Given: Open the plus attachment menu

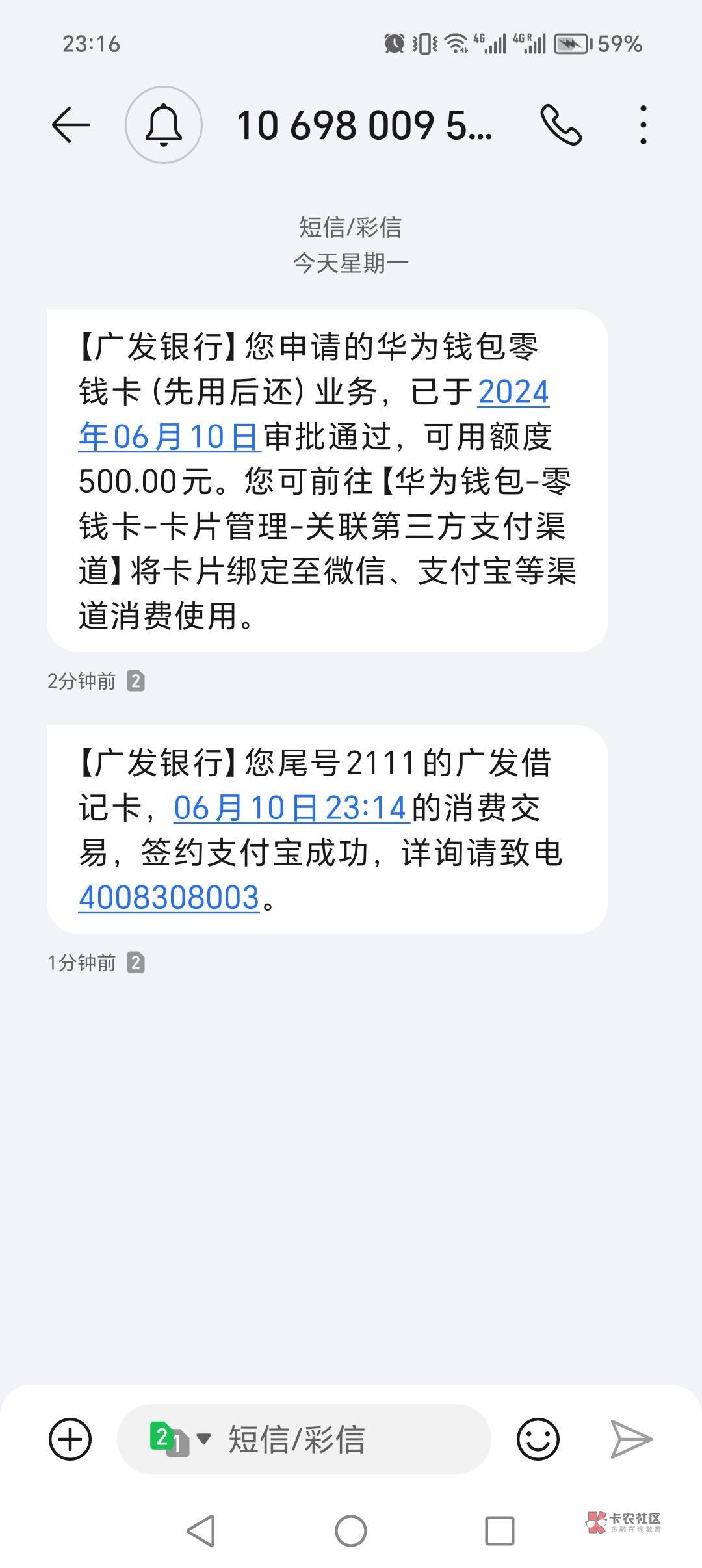Looking at the screenshot, I should (x=70, y=1439).
